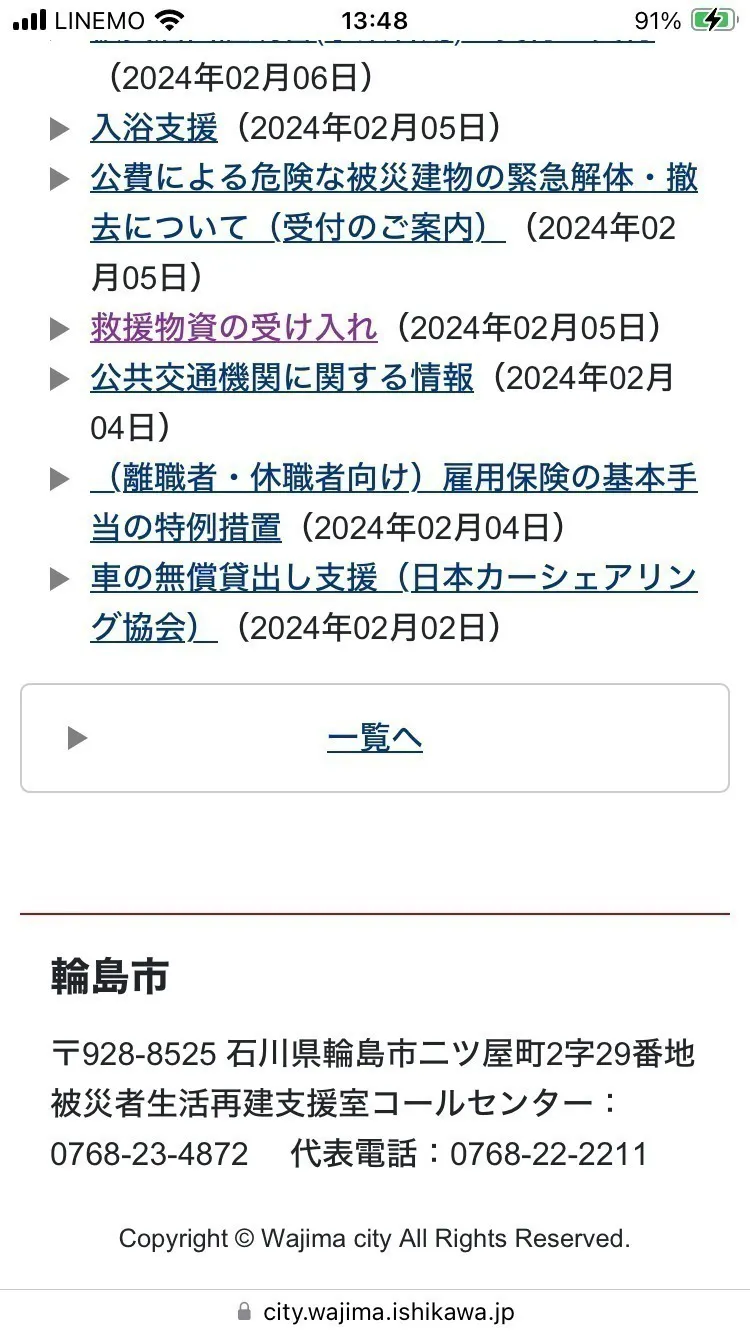
Task: Open the 公費による危険な被災建物の緊急解体・撤去 link
Action: point(393,179)
